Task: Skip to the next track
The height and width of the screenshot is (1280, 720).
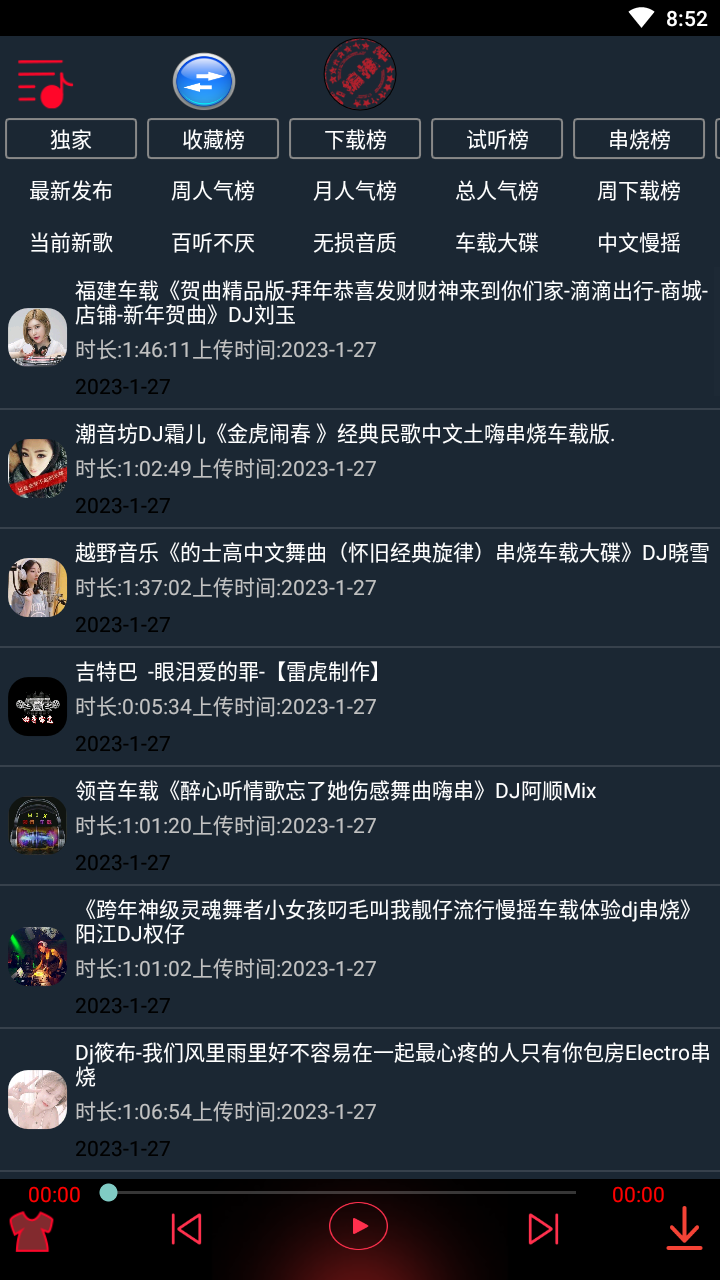Action: (x=543, y=1229)
